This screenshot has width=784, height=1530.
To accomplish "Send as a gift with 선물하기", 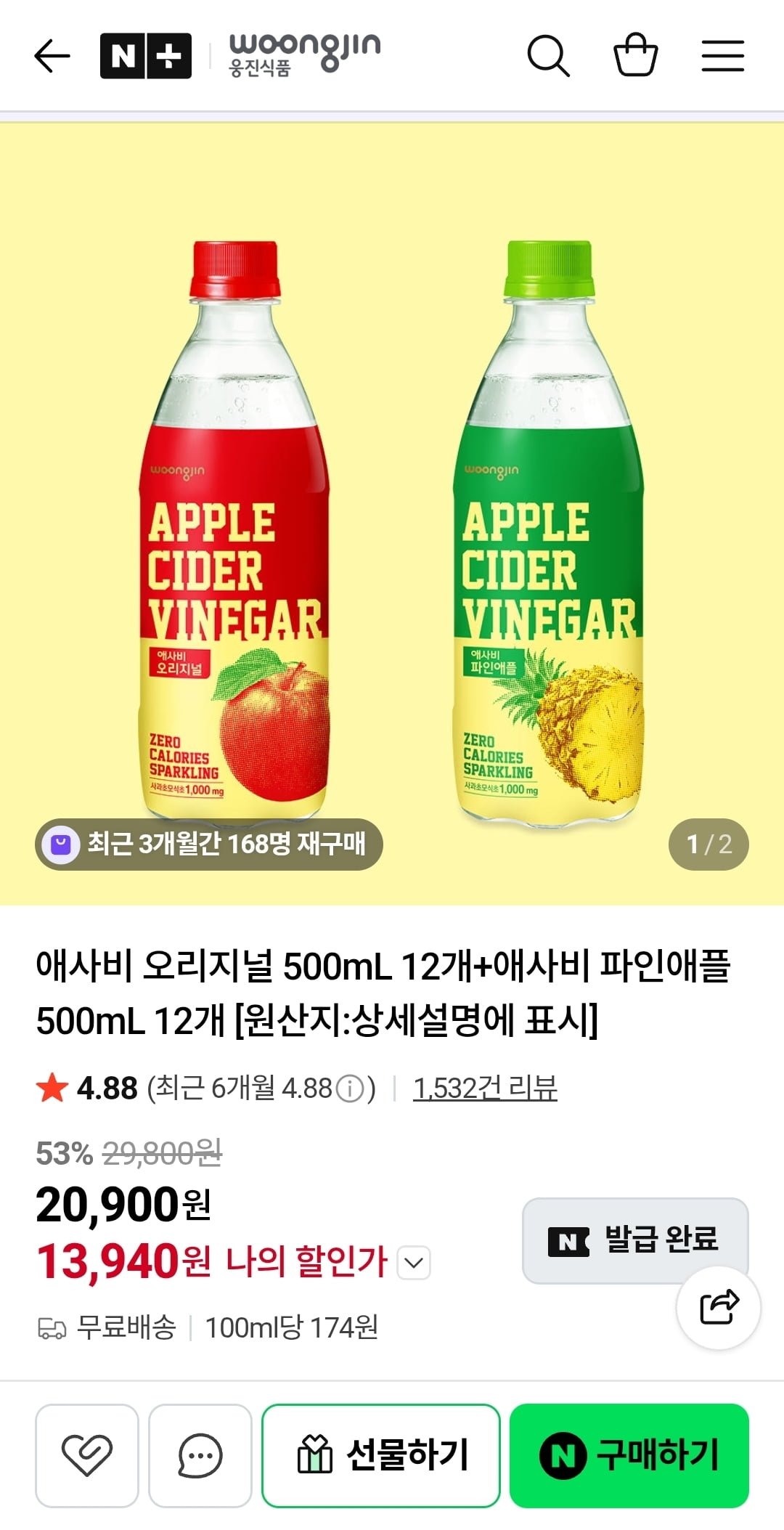I will (x=381, y=1455).
